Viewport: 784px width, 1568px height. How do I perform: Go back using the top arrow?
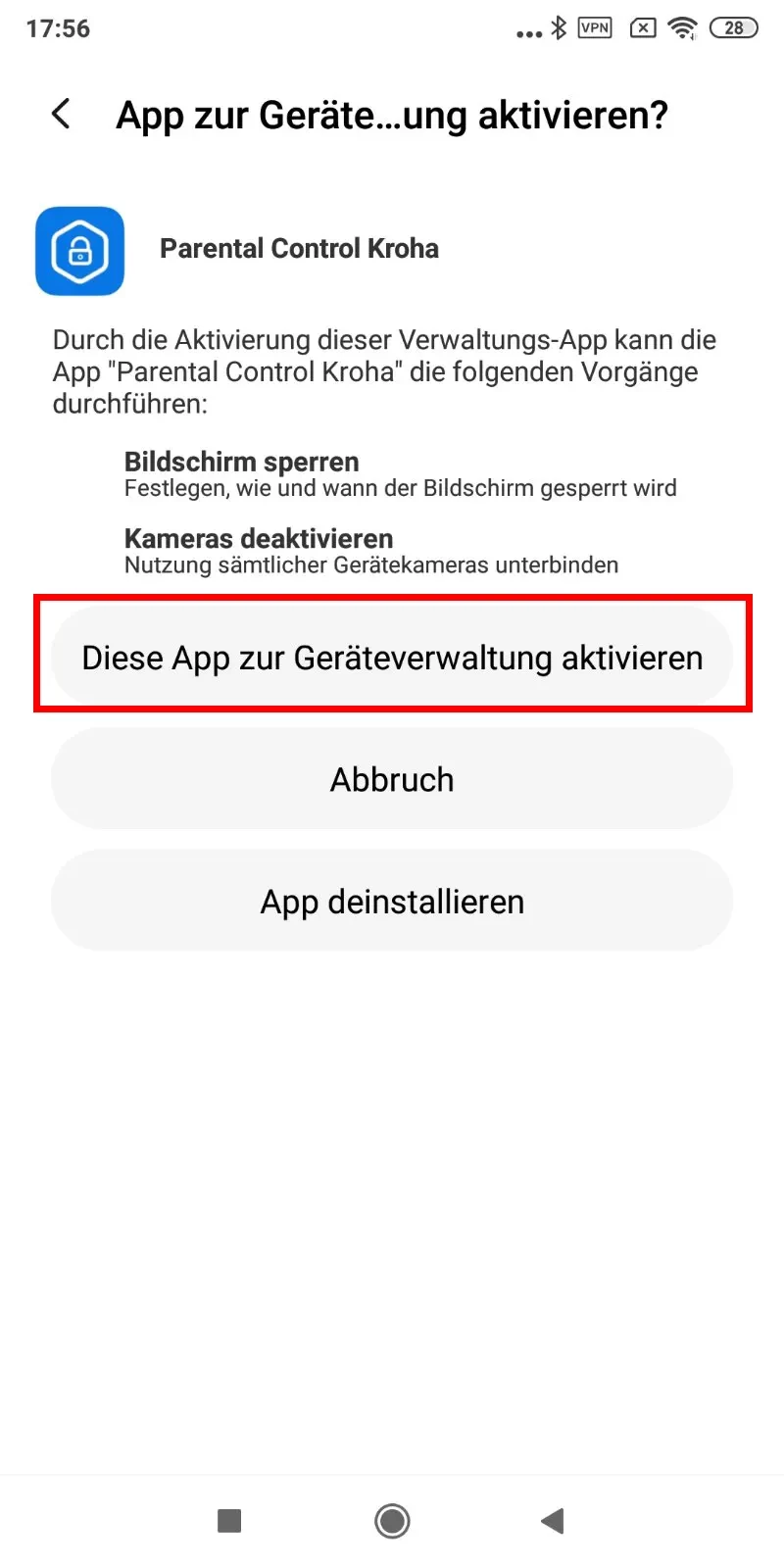[61, 114]
